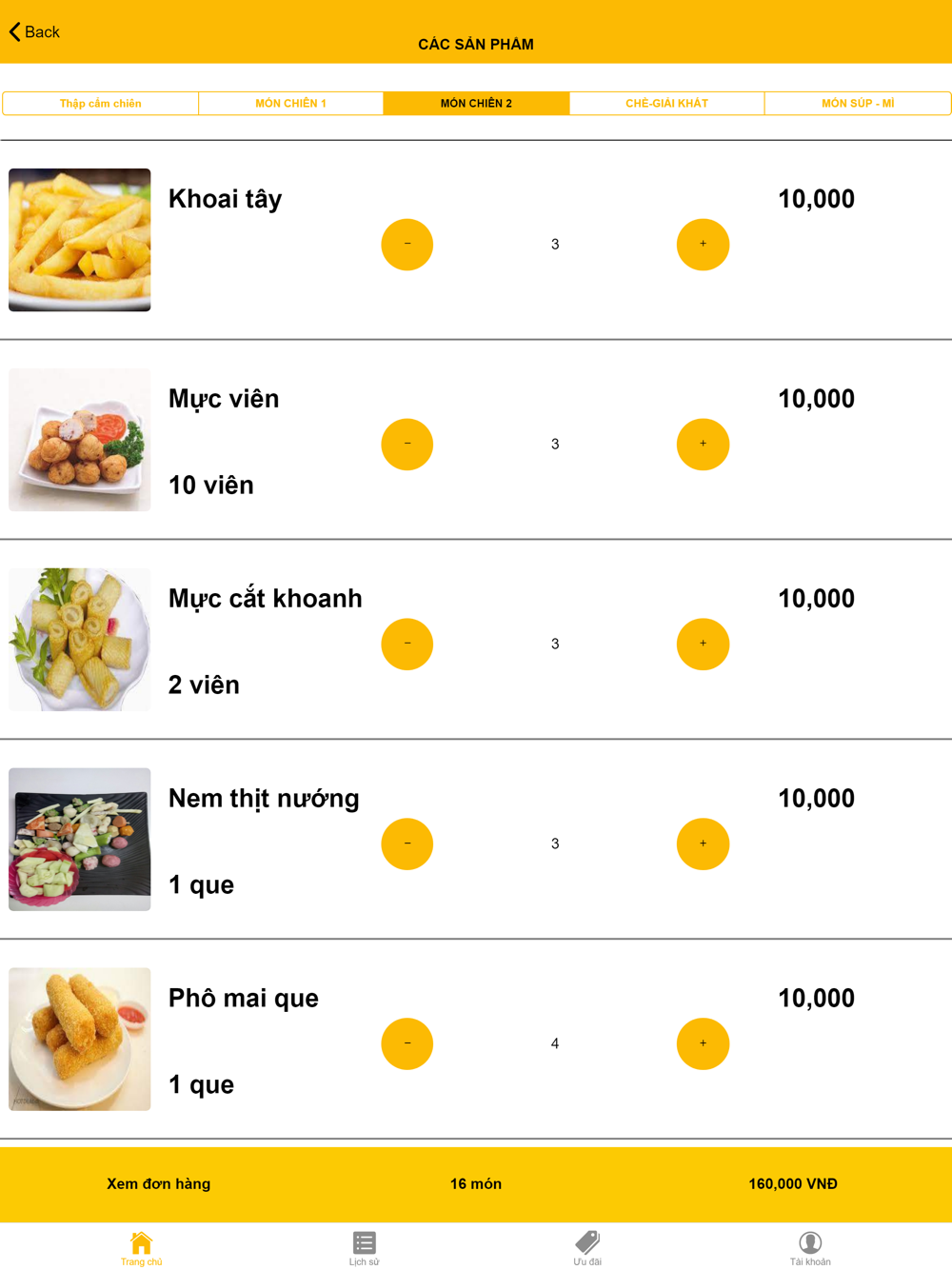Screen dimensions: 952x1270
Task: Open the Lịch sử history tab
Action: [x=364, y=1248]
